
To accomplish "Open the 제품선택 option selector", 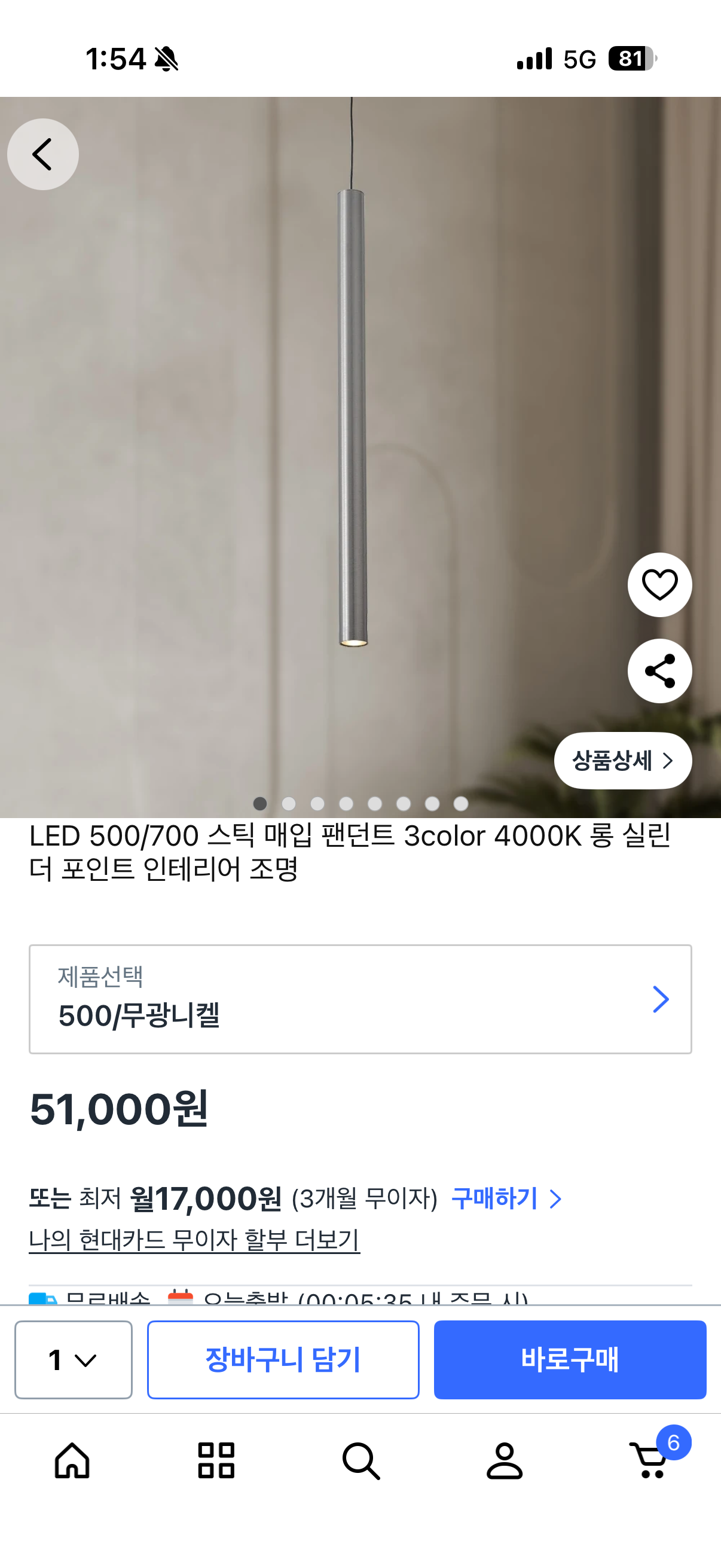I will (360, 999).
